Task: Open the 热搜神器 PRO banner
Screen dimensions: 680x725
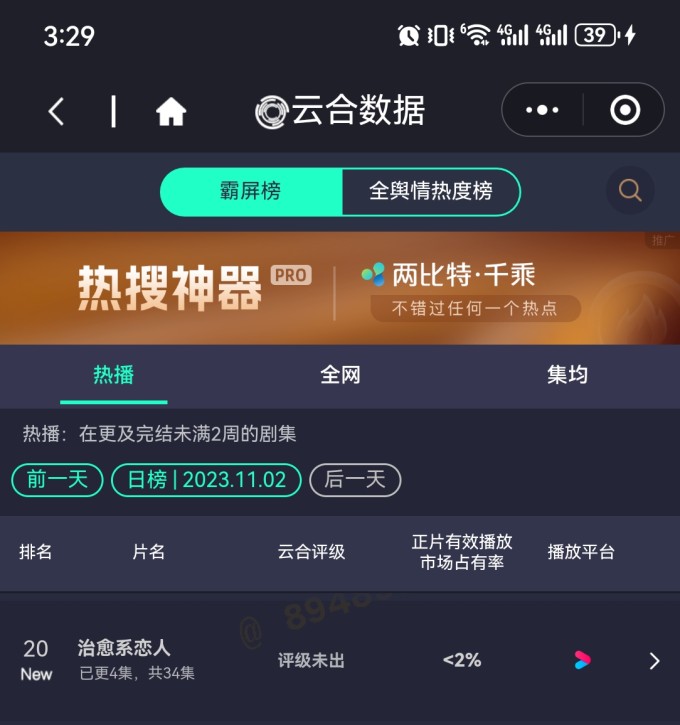Action: [340, 288]
